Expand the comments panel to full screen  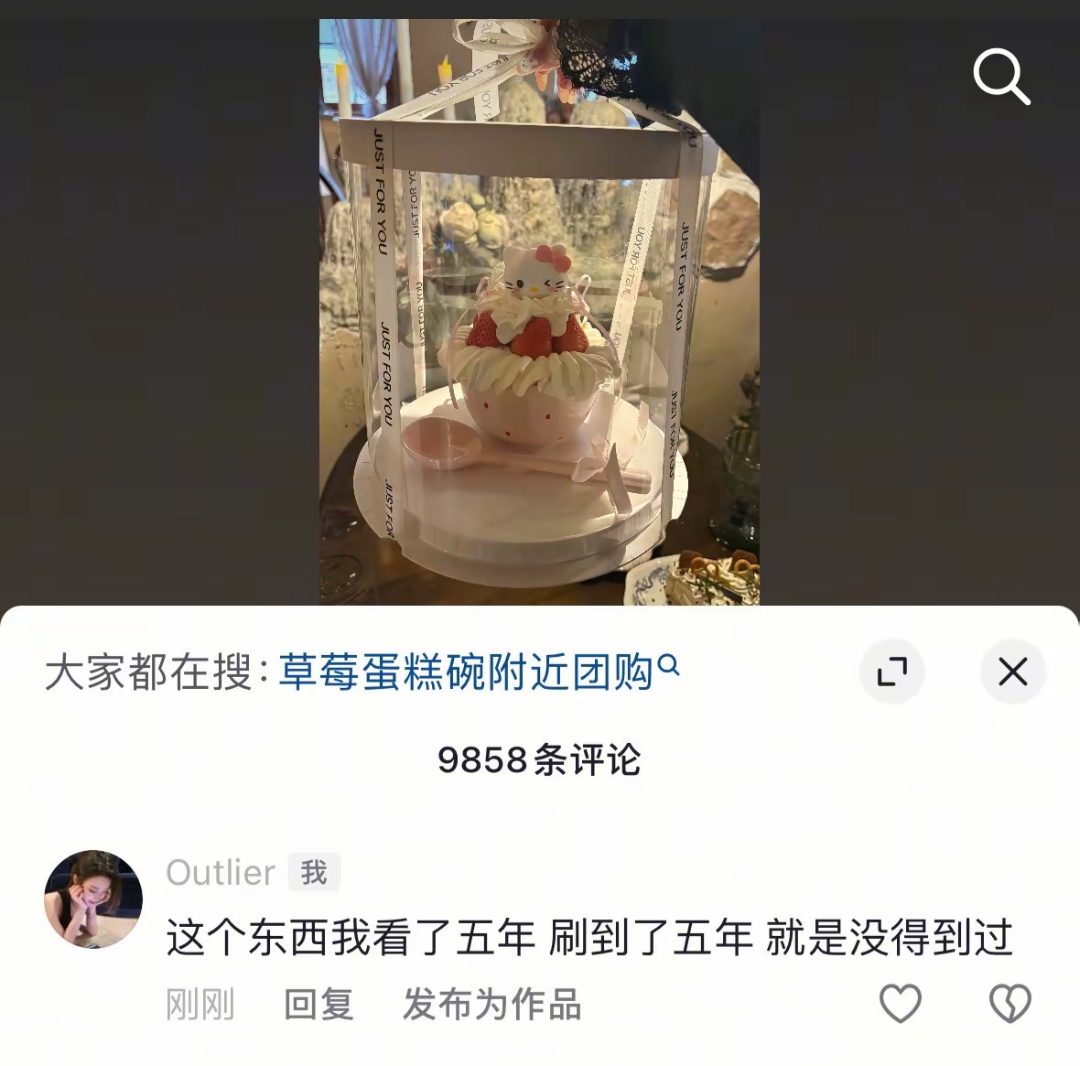click(891, 672)
